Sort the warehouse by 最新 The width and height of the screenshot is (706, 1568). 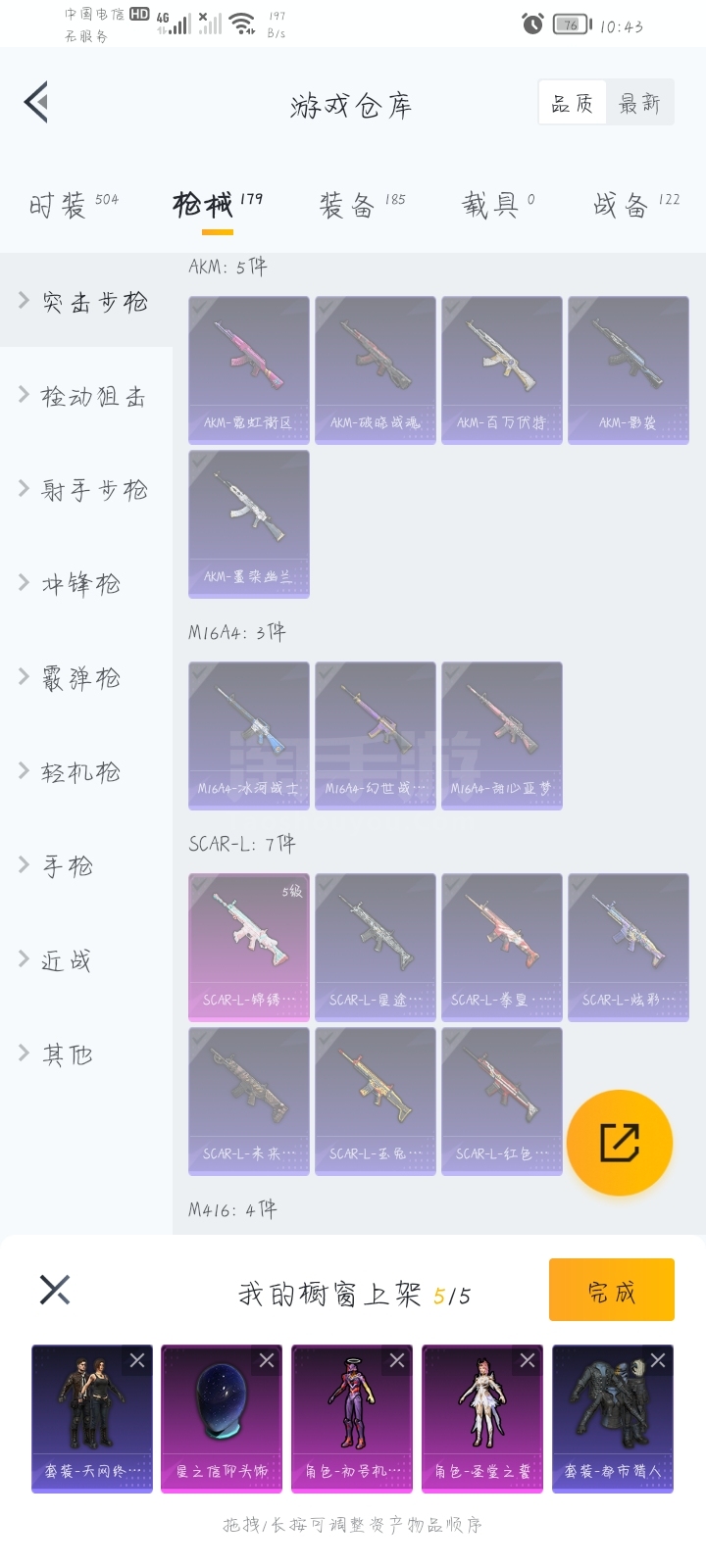tap(639, 103)
